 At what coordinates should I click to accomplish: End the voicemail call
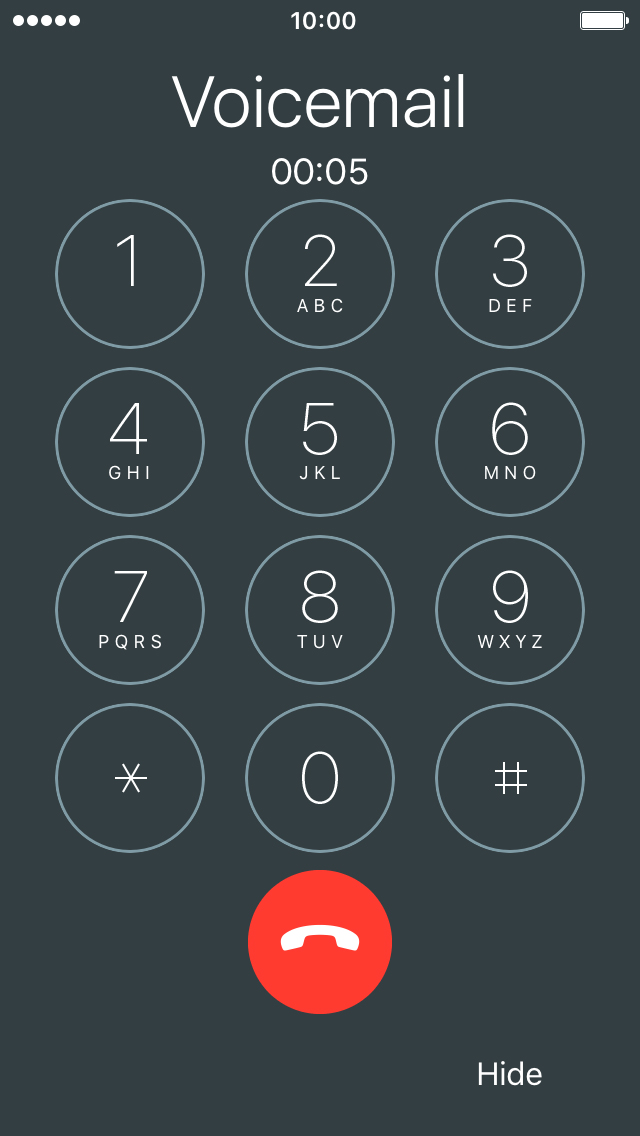[320, 942]
